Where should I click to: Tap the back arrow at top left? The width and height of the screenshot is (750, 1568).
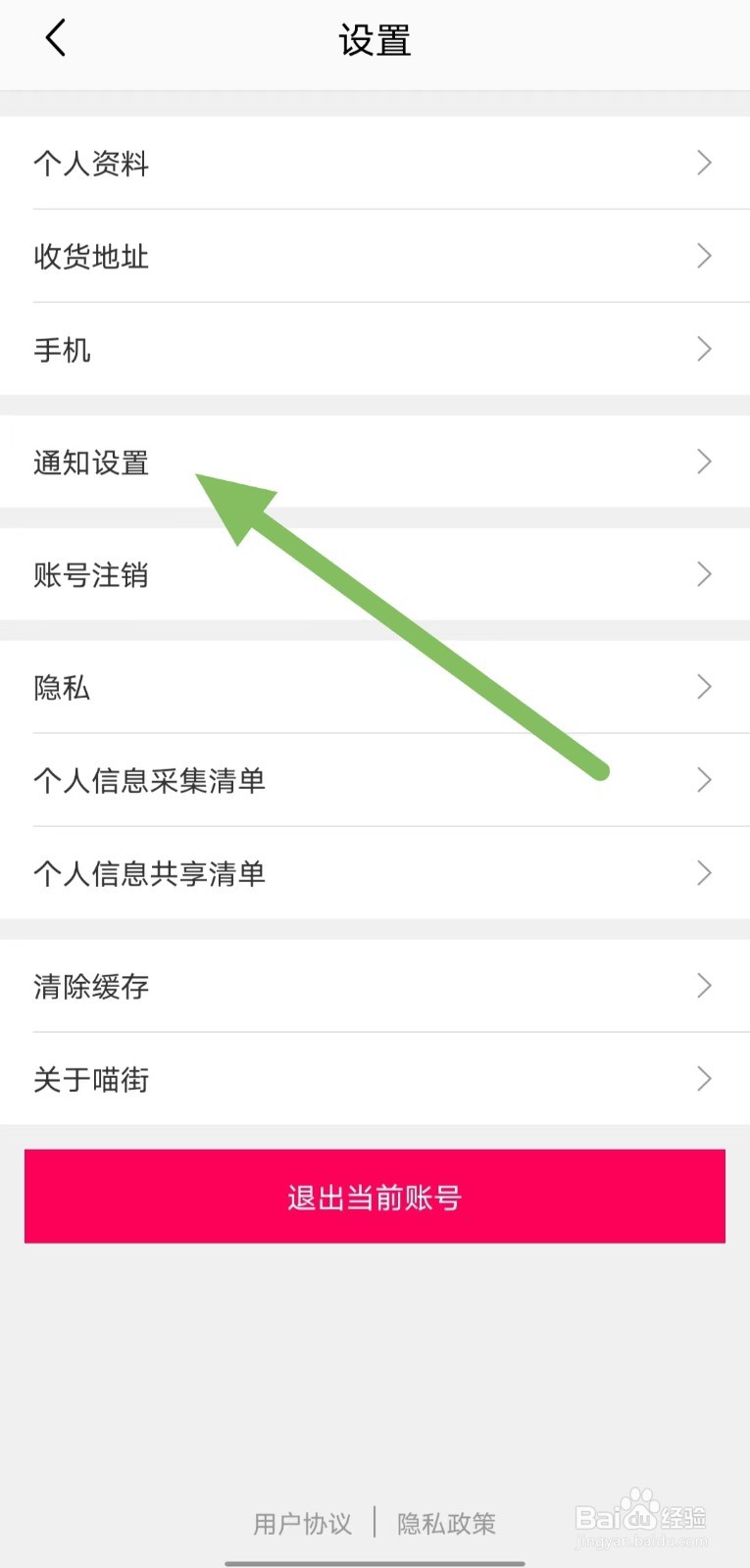(x=54, y=39)
